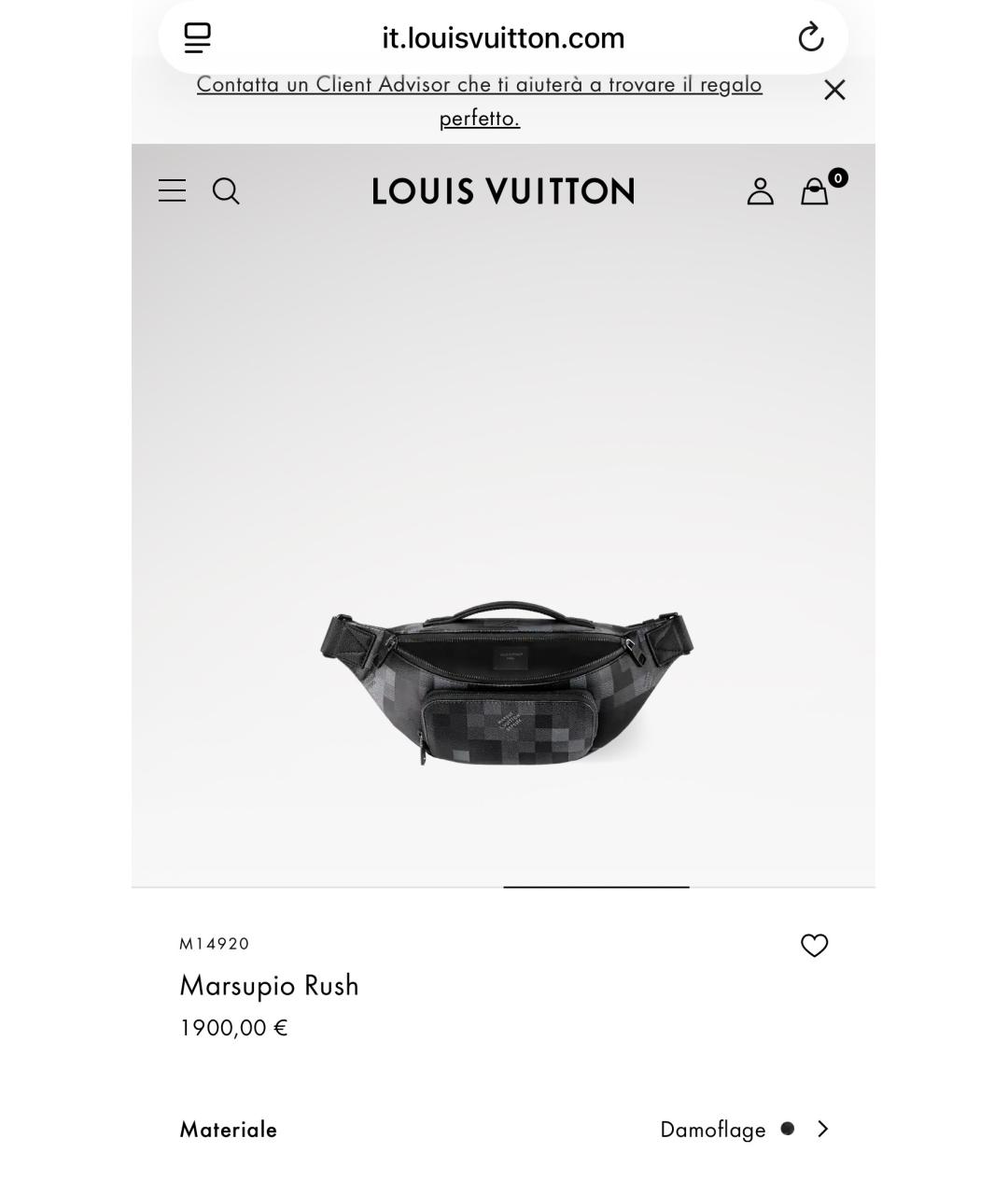Image resolution: width=1008 pixels, height=1195 pixels.
Task: Click the page reload icon
Action: coord(810,37)
